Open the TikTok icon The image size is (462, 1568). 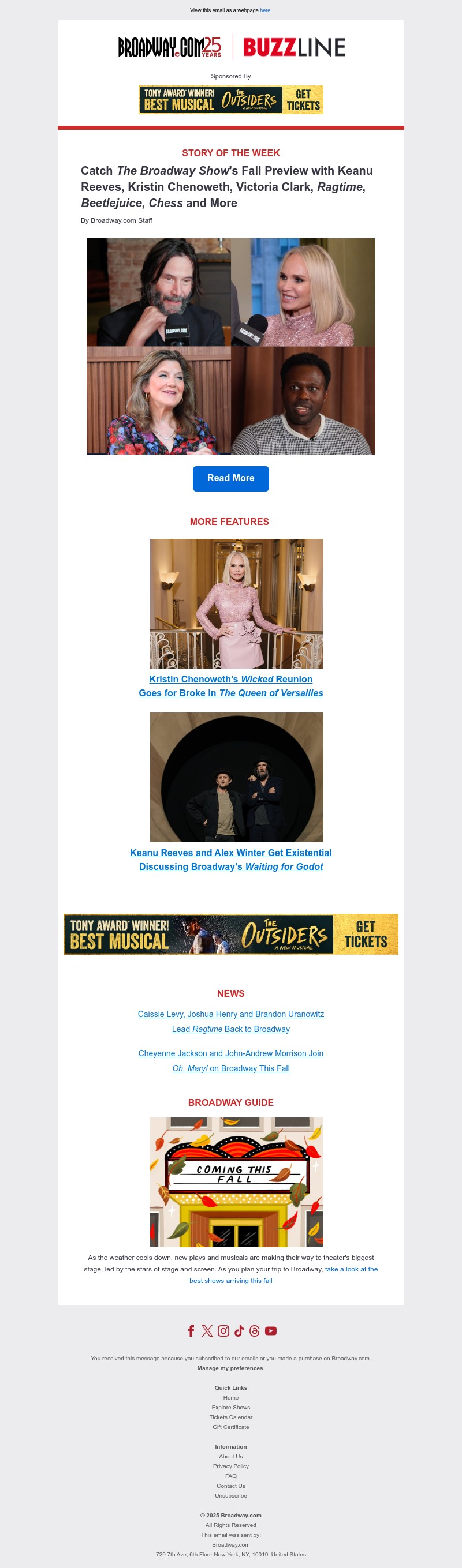coord(239,1331)
